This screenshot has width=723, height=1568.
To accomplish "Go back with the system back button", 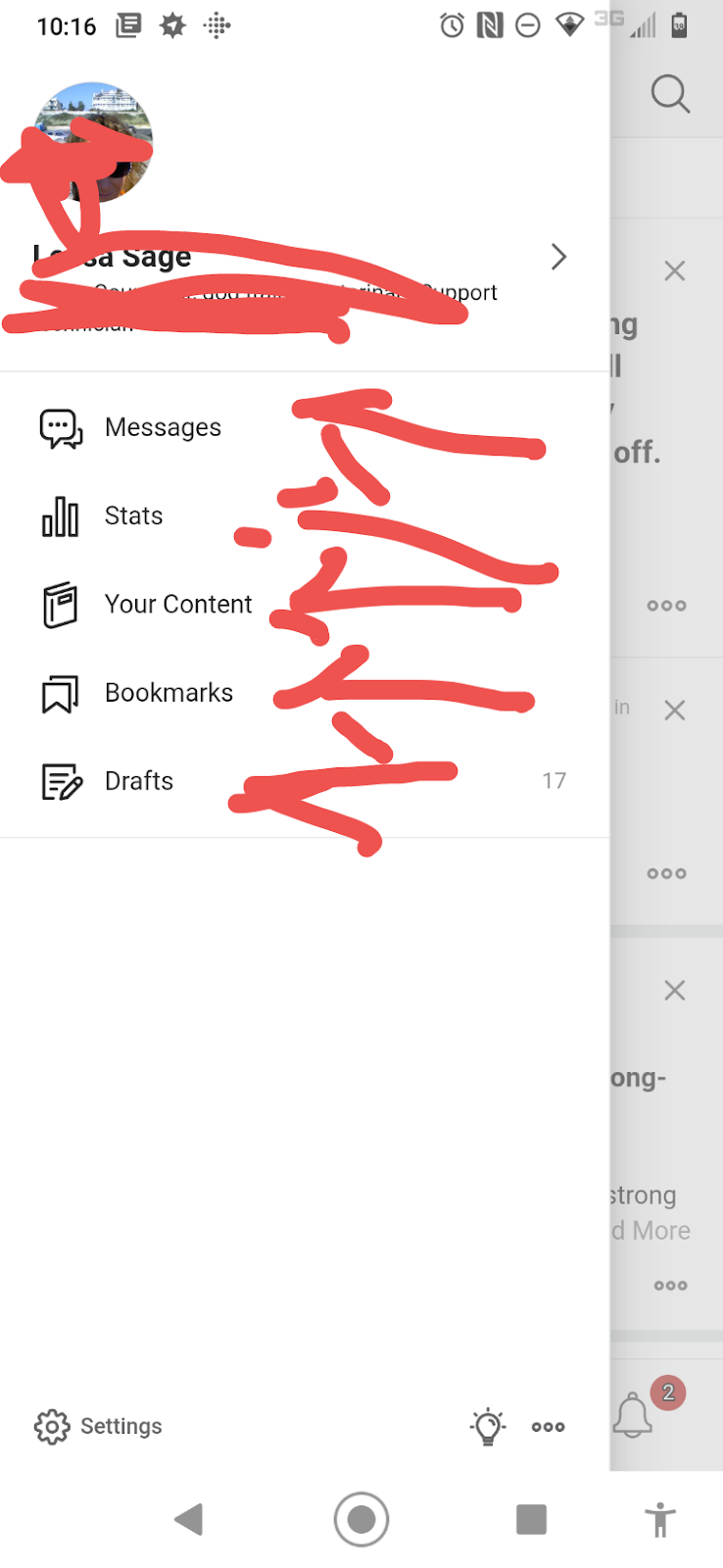I will click(188, 1519).
